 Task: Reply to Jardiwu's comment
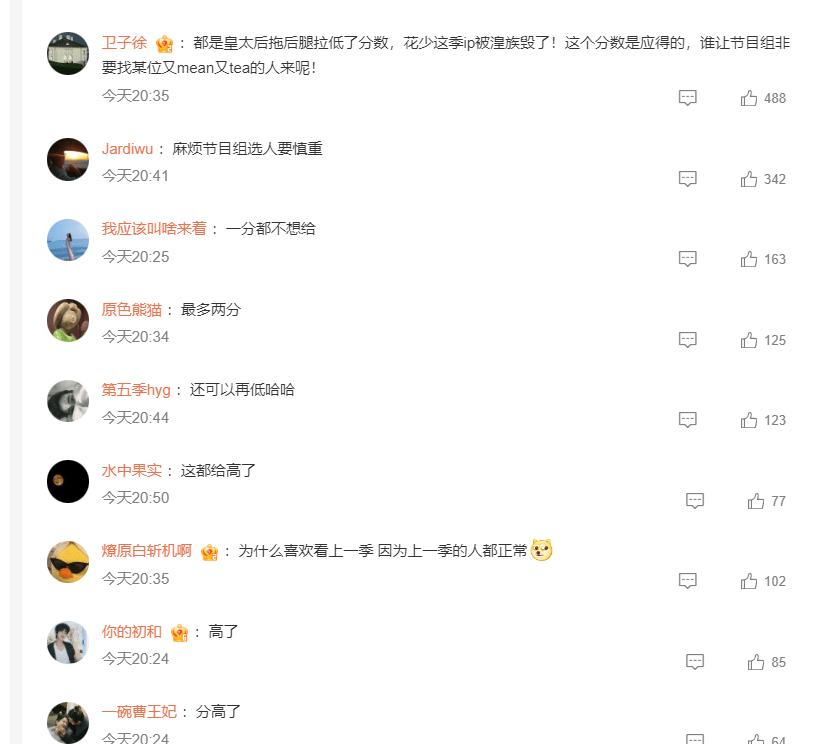click(x=688, y=179)
